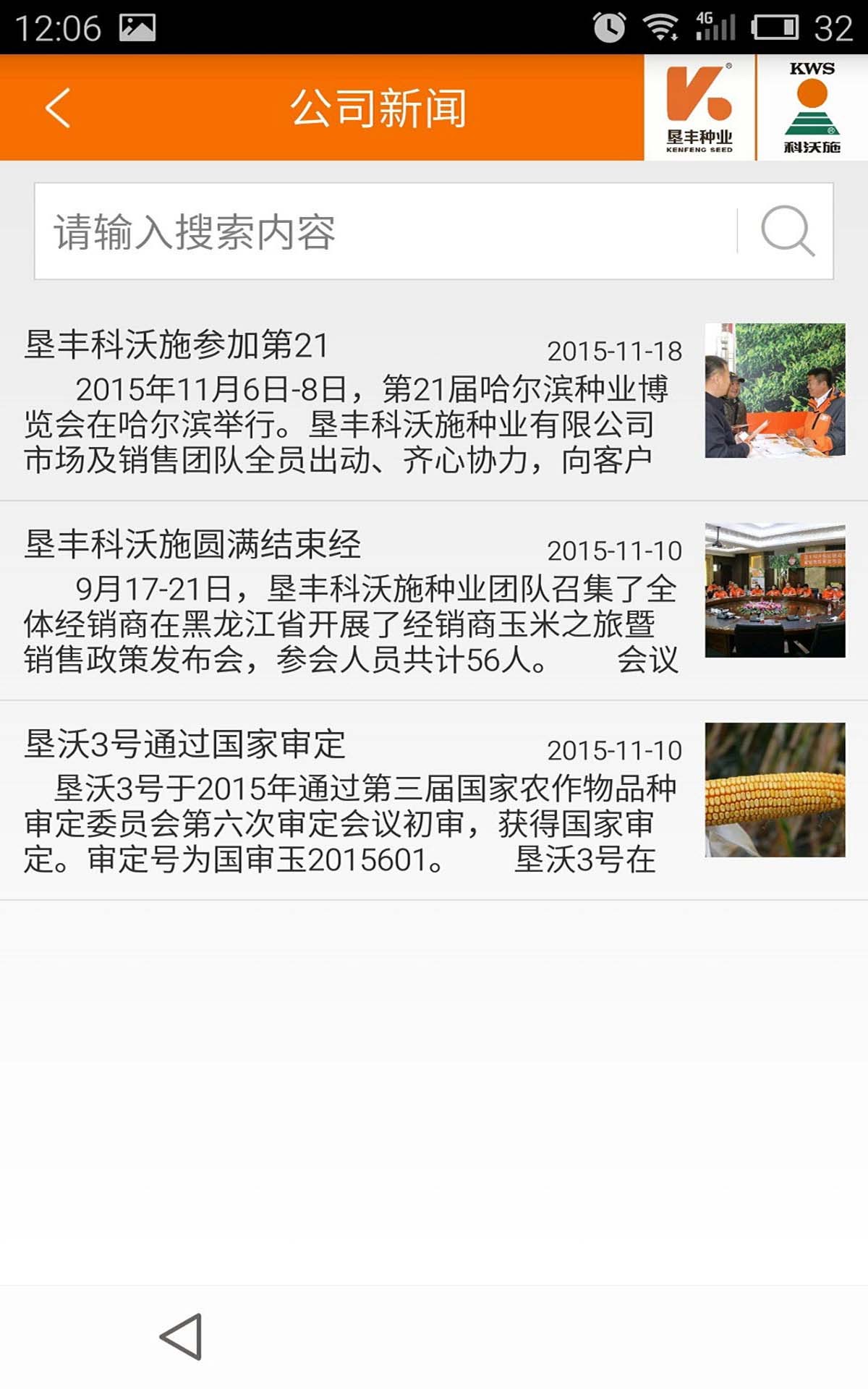Tap the magnifier search icon
This screenshot has width=868, height=1389.
pos(787,231)
